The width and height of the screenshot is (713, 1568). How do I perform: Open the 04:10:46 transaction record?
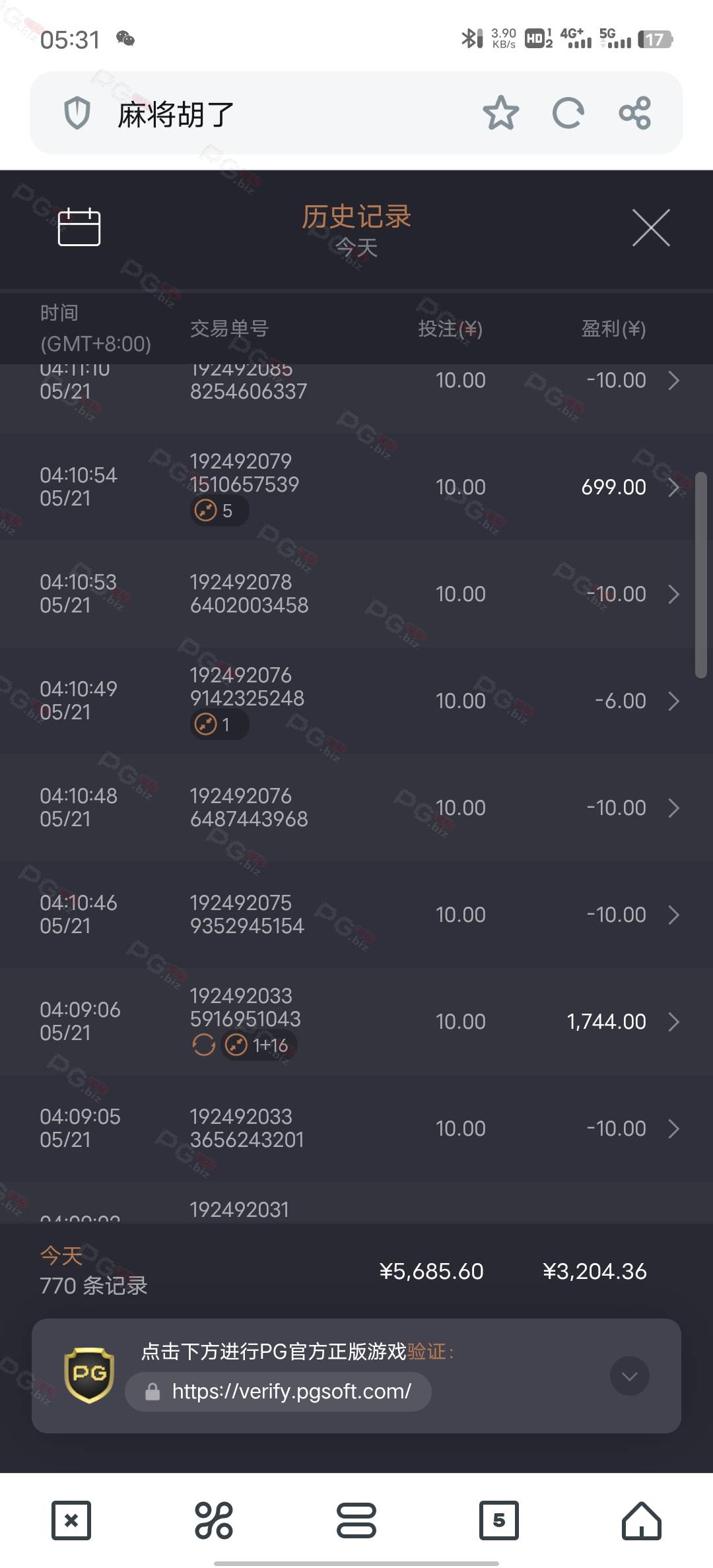point(356,915)
